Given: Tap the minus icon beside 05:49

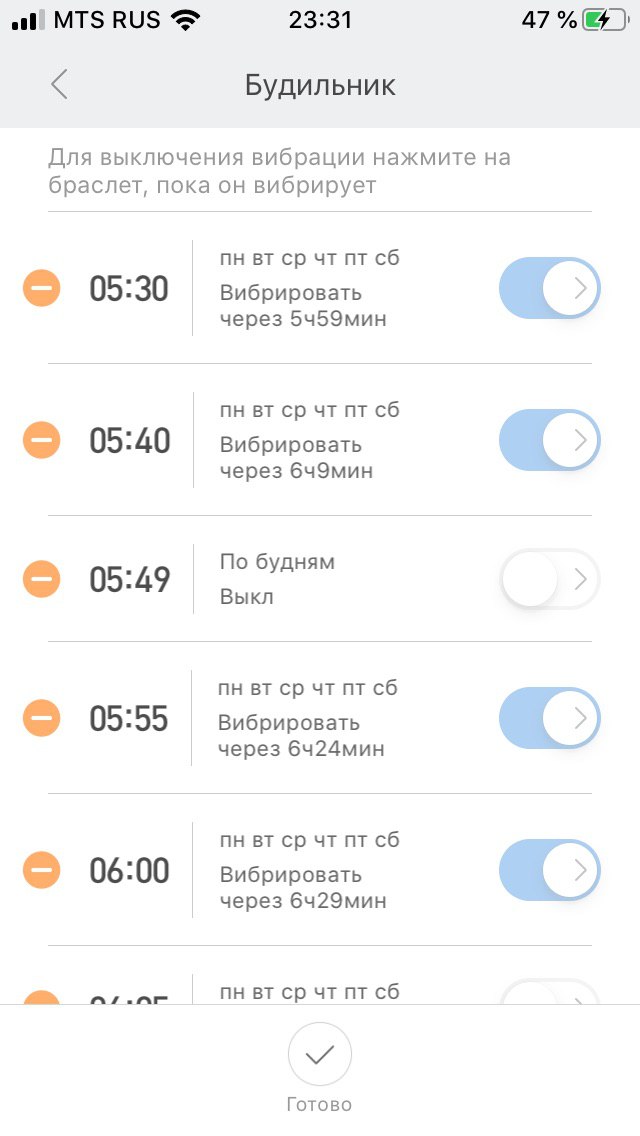Looking at the screenshot, I should click(x=41, y=579).
